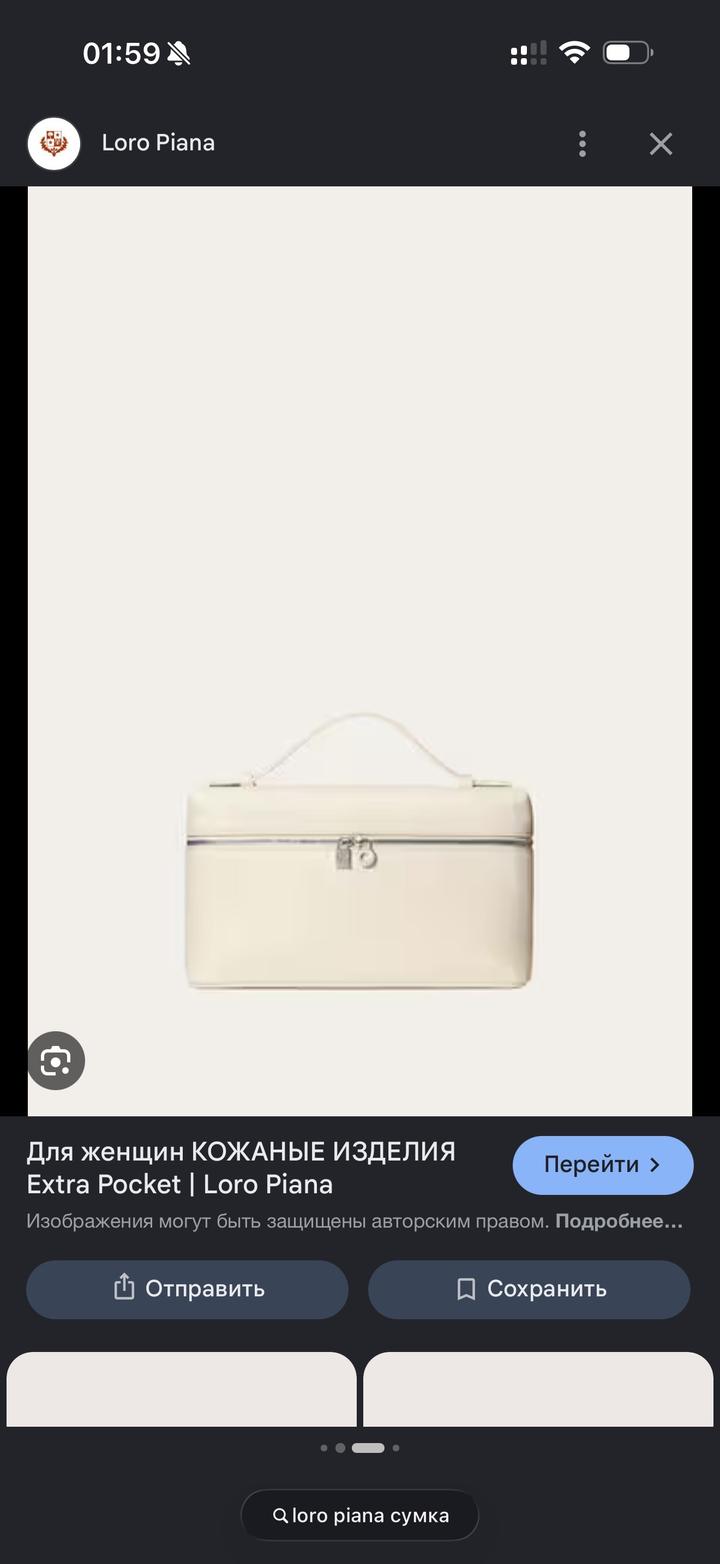The height and width of the screenshot is (1564, 720).
Task: Save the image with Сохранить
Action: click(x=529, y=1289)
